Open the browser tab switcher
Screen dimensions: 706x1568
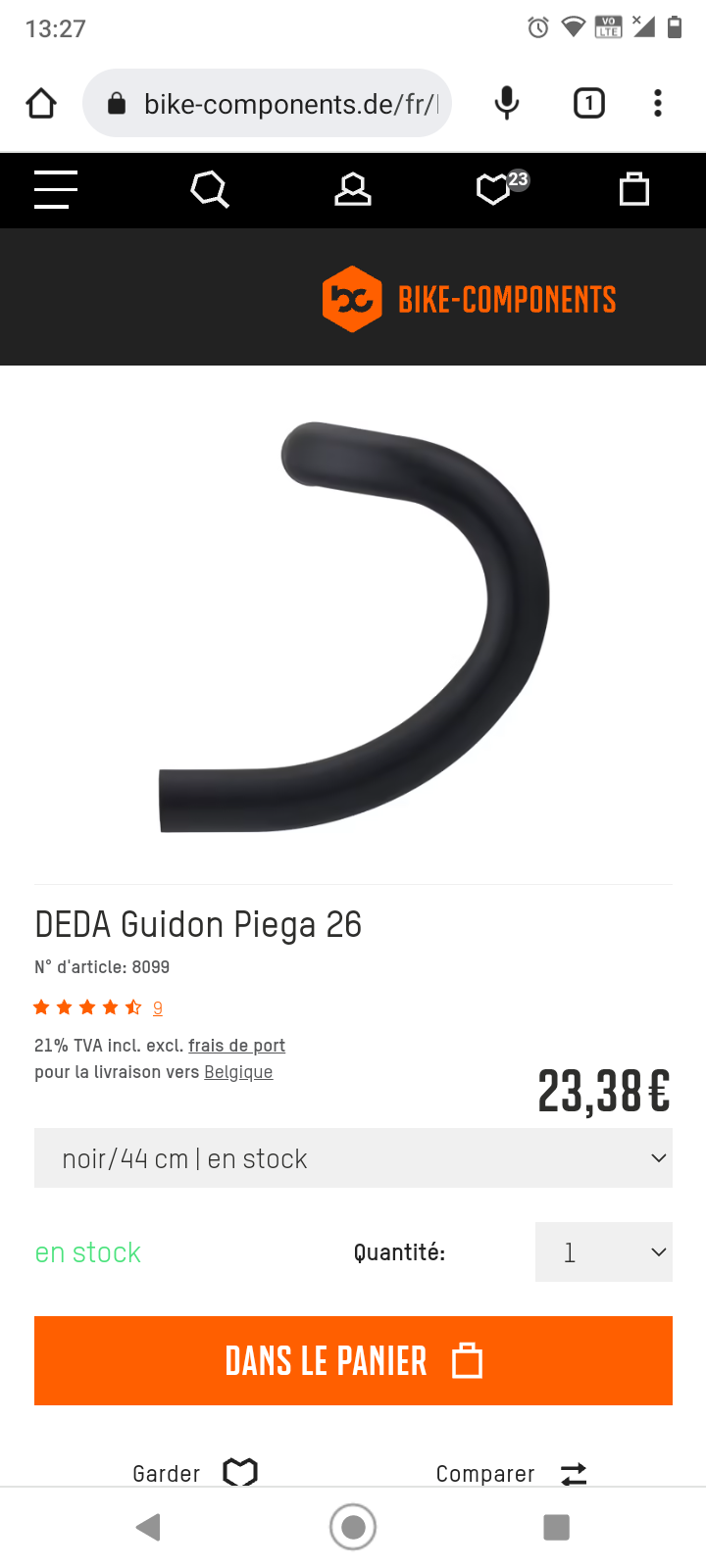[589, 103]
